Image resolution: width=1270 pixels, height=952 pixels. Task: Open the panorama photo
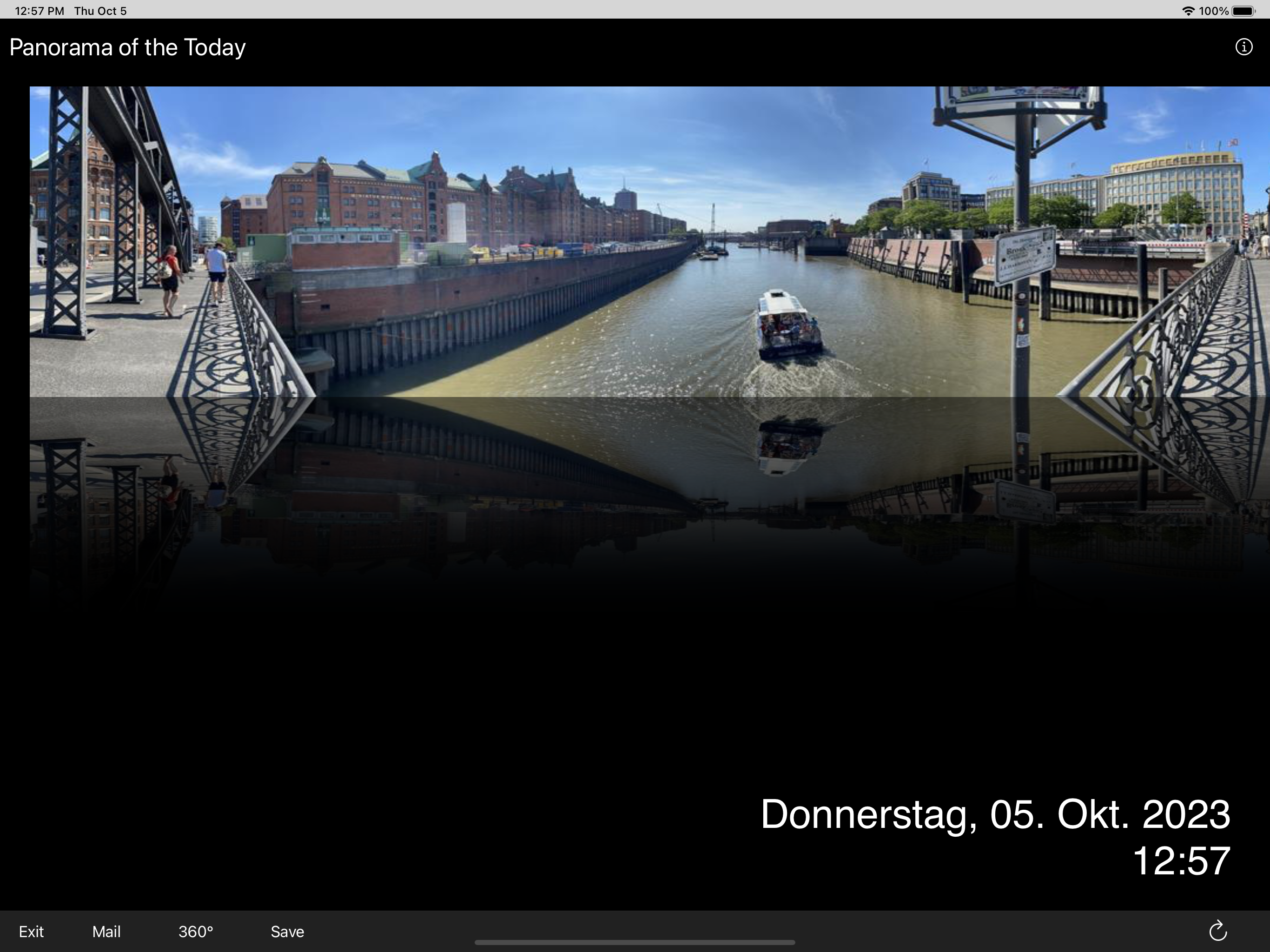click(x=649, y=241)
